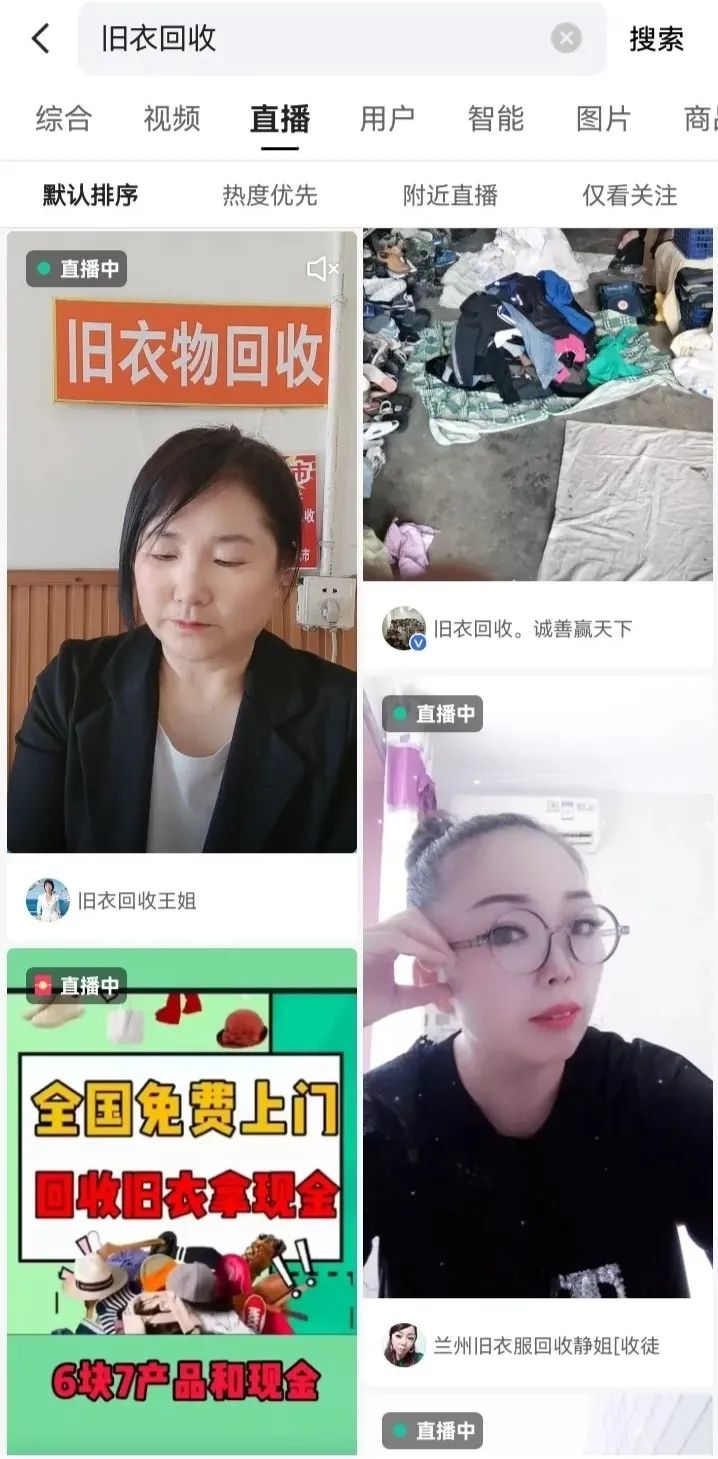The width and height of the screenshot is (718, 1459).
Task: Clear the search text with the X
Action: tap(566, 39)
